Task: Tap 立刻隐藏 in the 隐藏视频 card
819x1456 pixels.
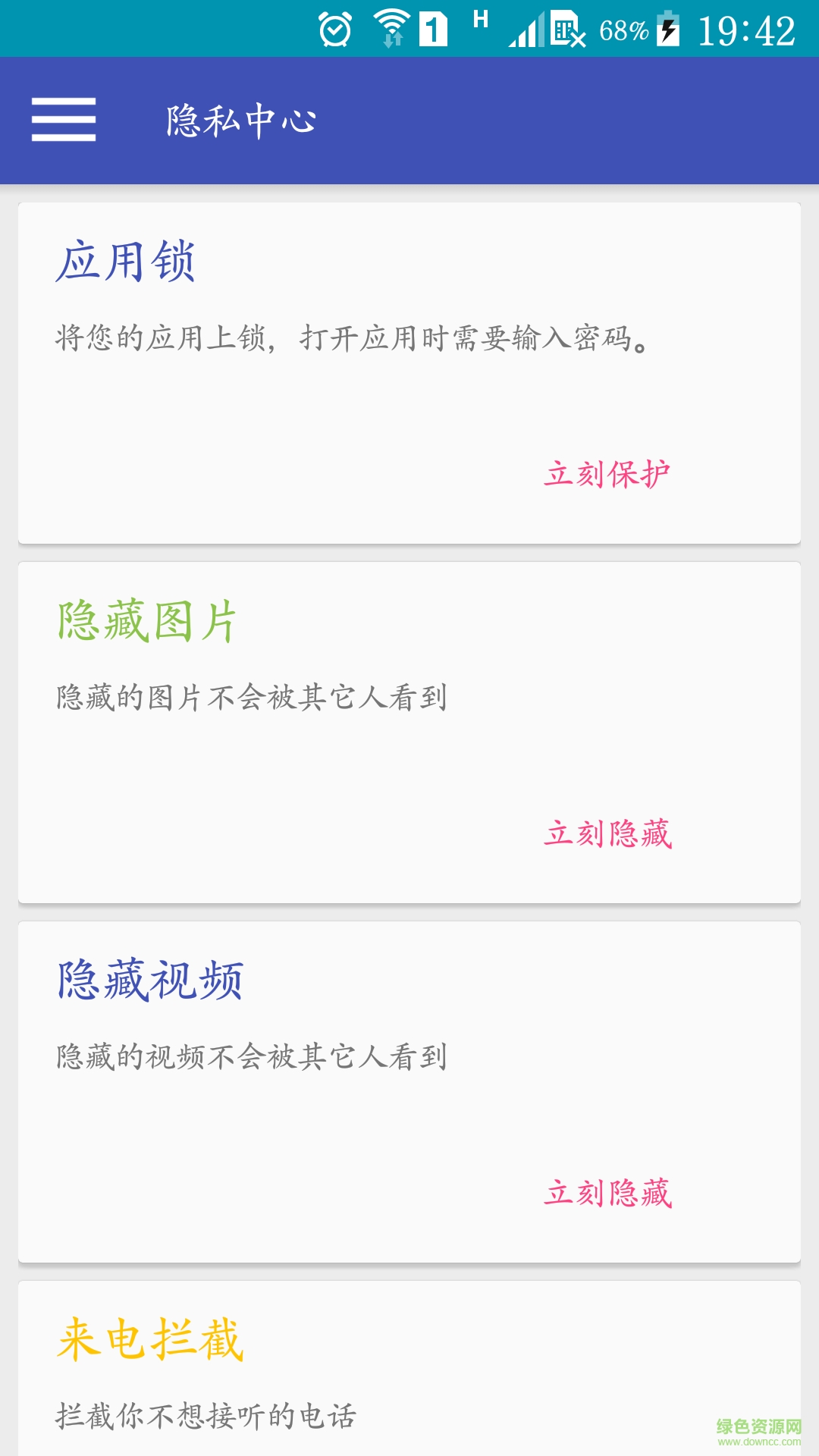Action: (607, 1194)
